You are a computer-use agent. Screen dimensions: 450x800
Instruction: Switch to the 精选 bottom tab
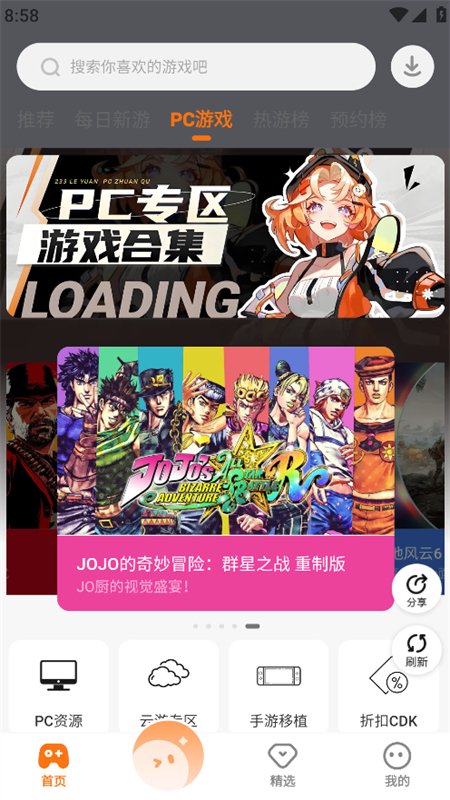click(283, 765)
